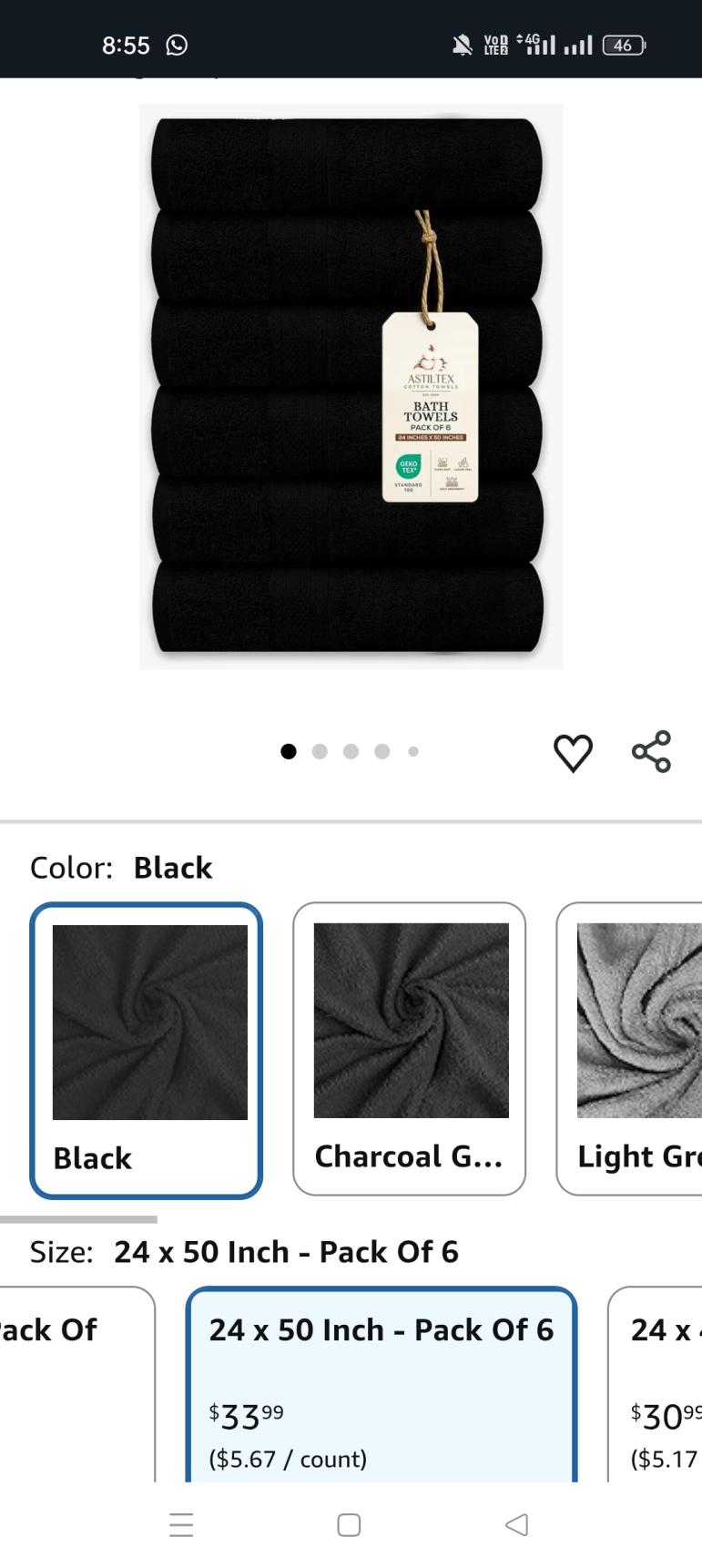Go back using system navigation
This screenshot has width=702, height=1568.
tap(516, 1525)
